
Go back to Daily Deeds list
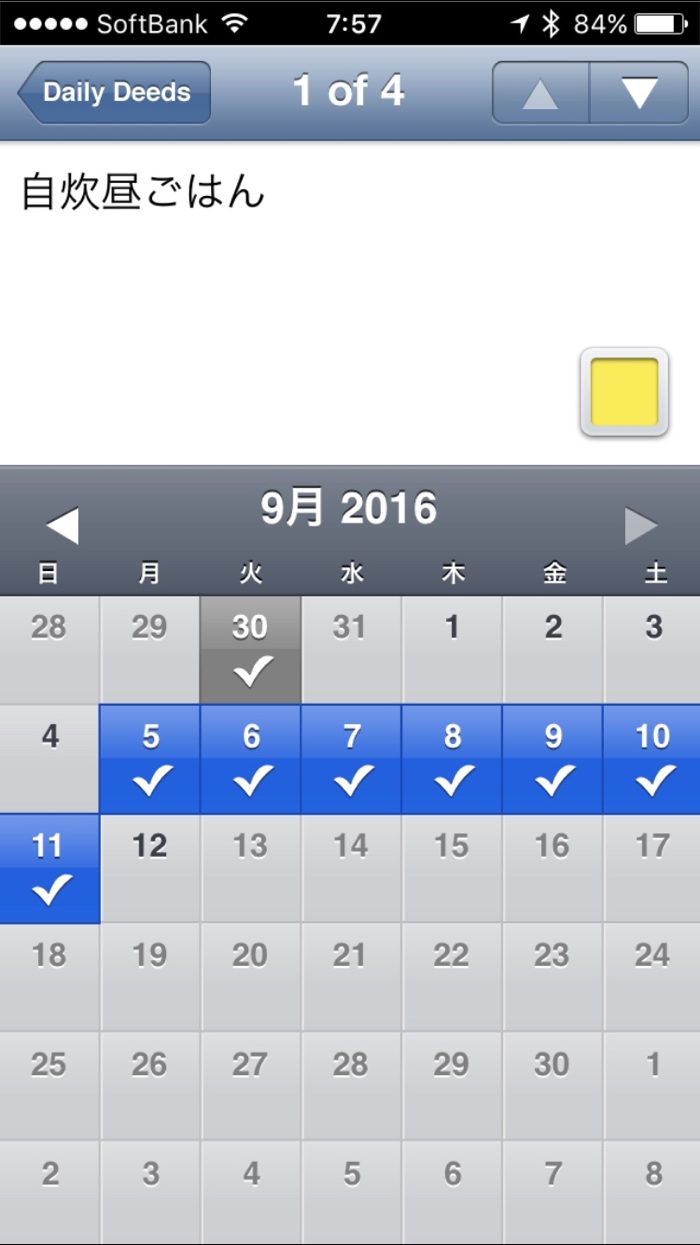click(114, 93)
